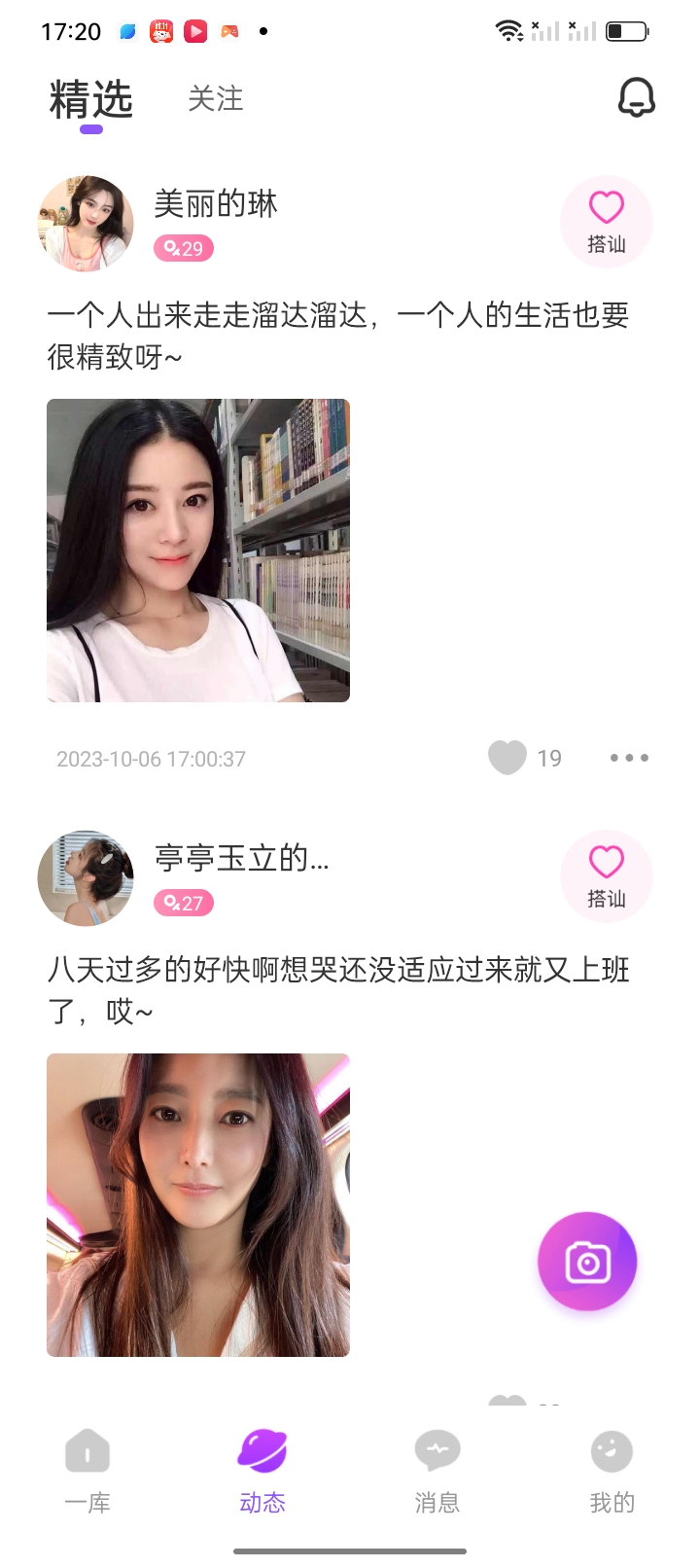Open the 消息 chat bubble icon

[x=437, y=1449]
